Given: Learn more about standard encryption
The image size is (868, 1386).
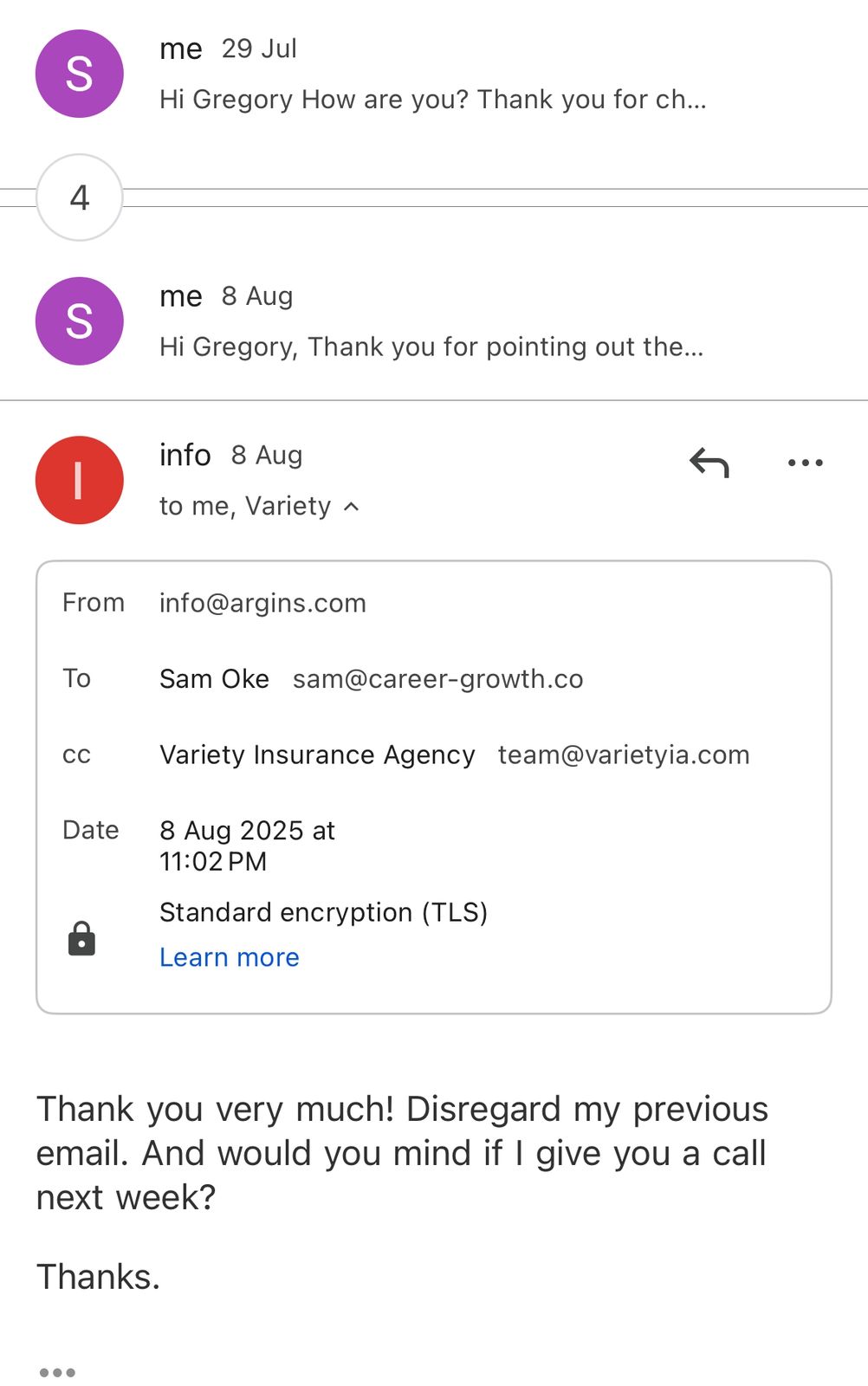Looking at the screenshot, I should [x=230, y=957].
